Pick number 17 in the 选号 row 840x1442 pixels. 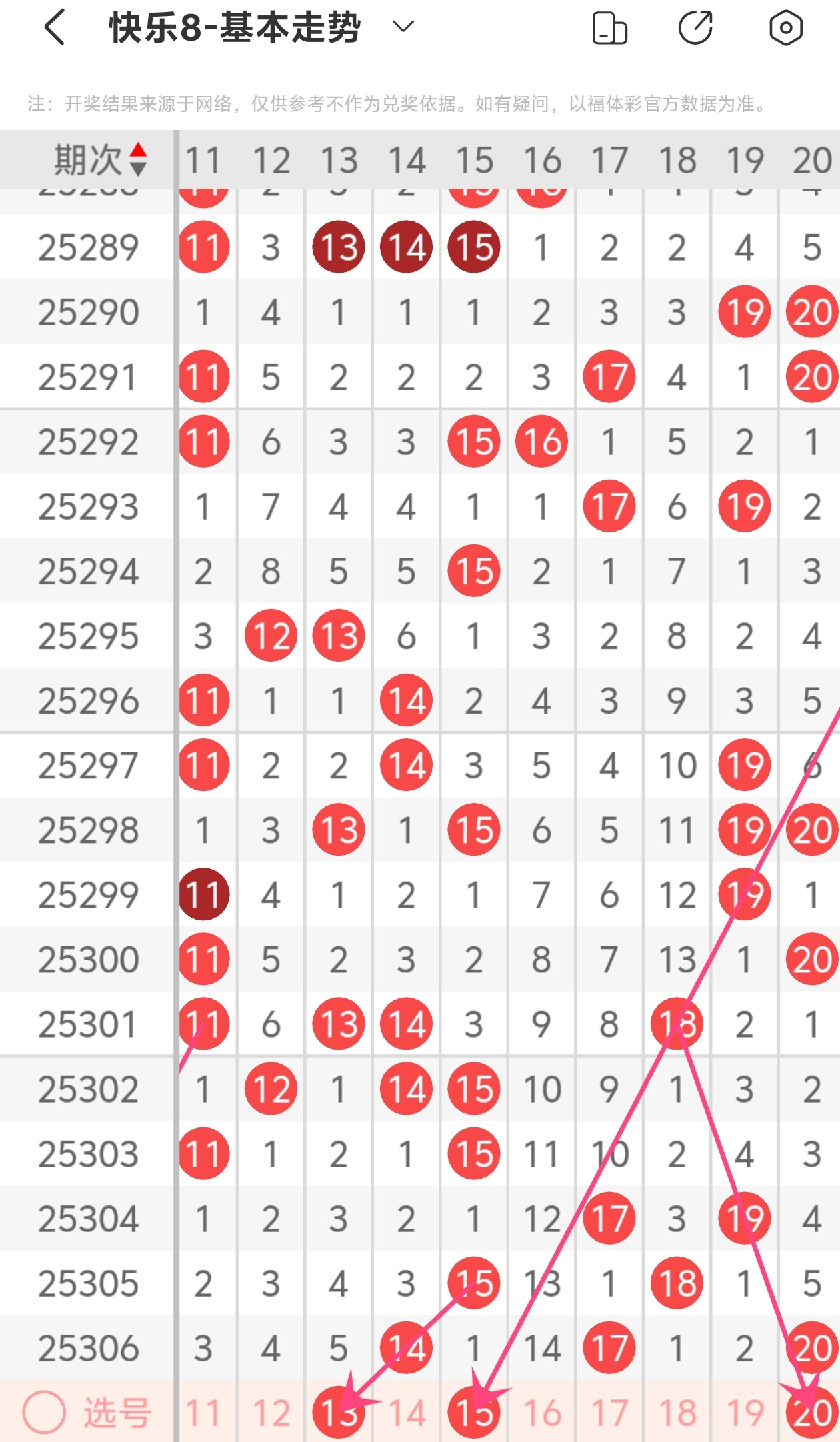[609, 1413]
